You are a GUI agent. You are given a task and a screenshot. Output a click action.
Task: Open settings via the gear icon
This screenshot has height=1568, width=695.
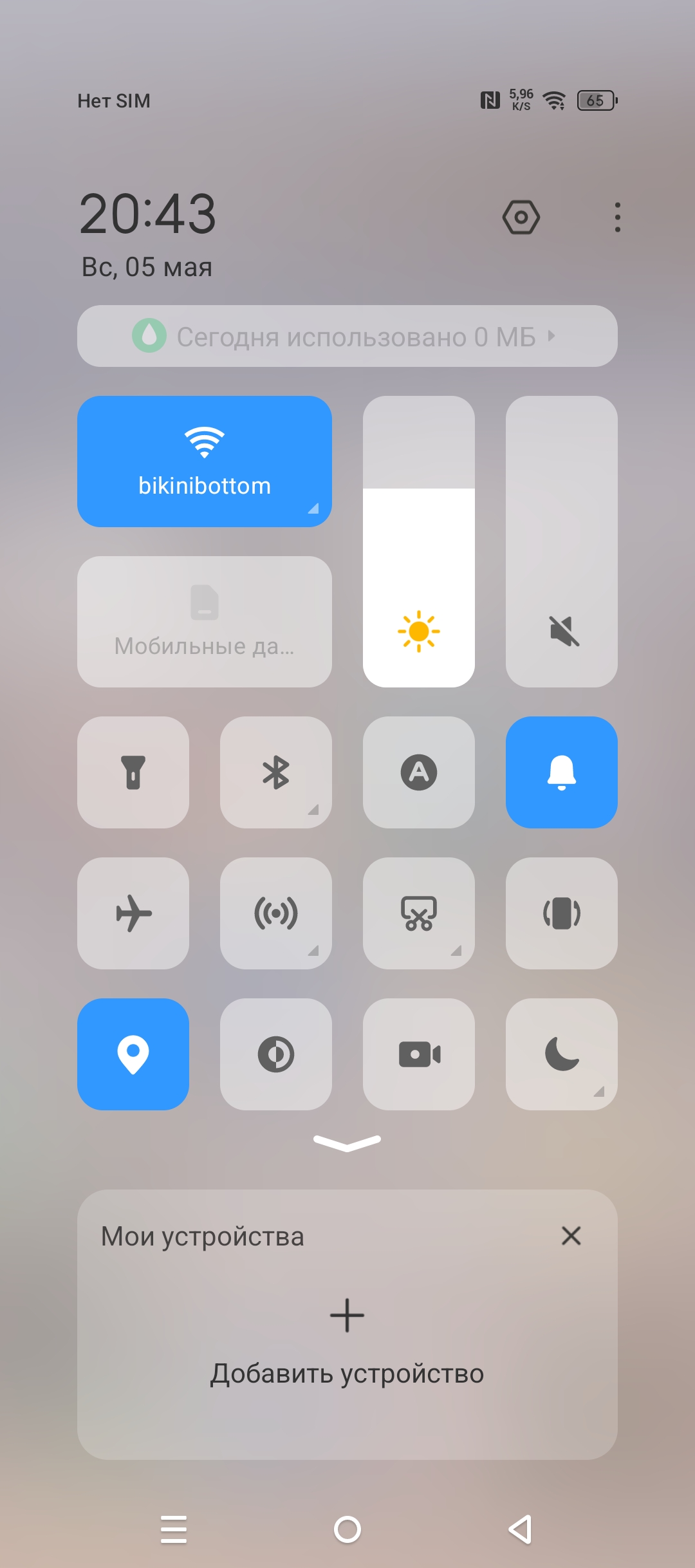521,218
